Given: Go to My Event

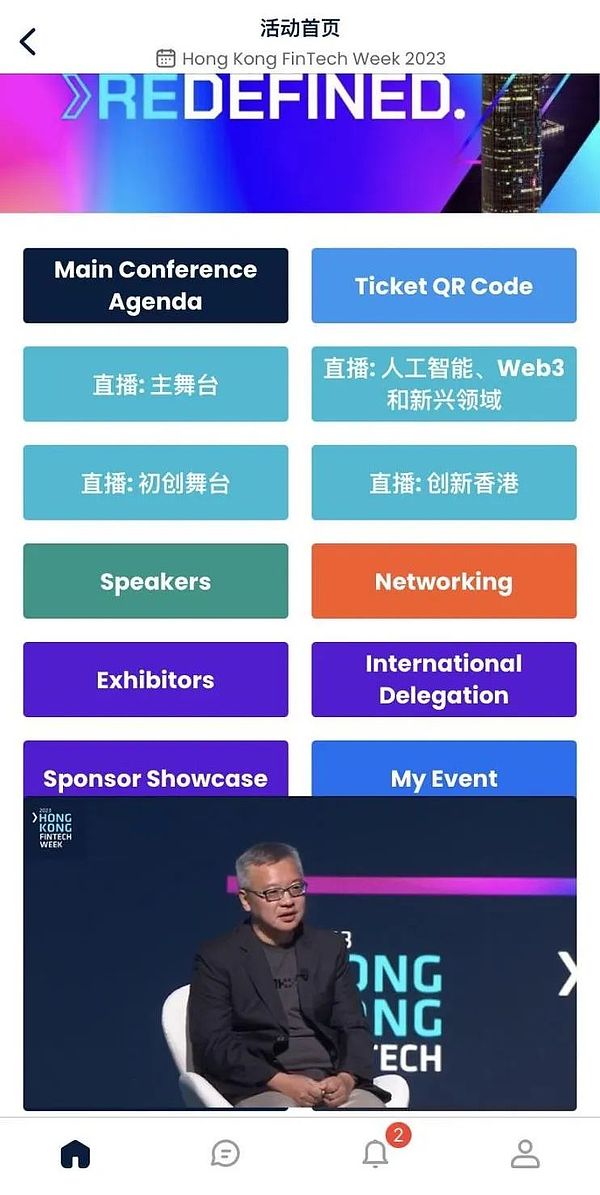Looking at the screenshot, I should click(444, 770).
